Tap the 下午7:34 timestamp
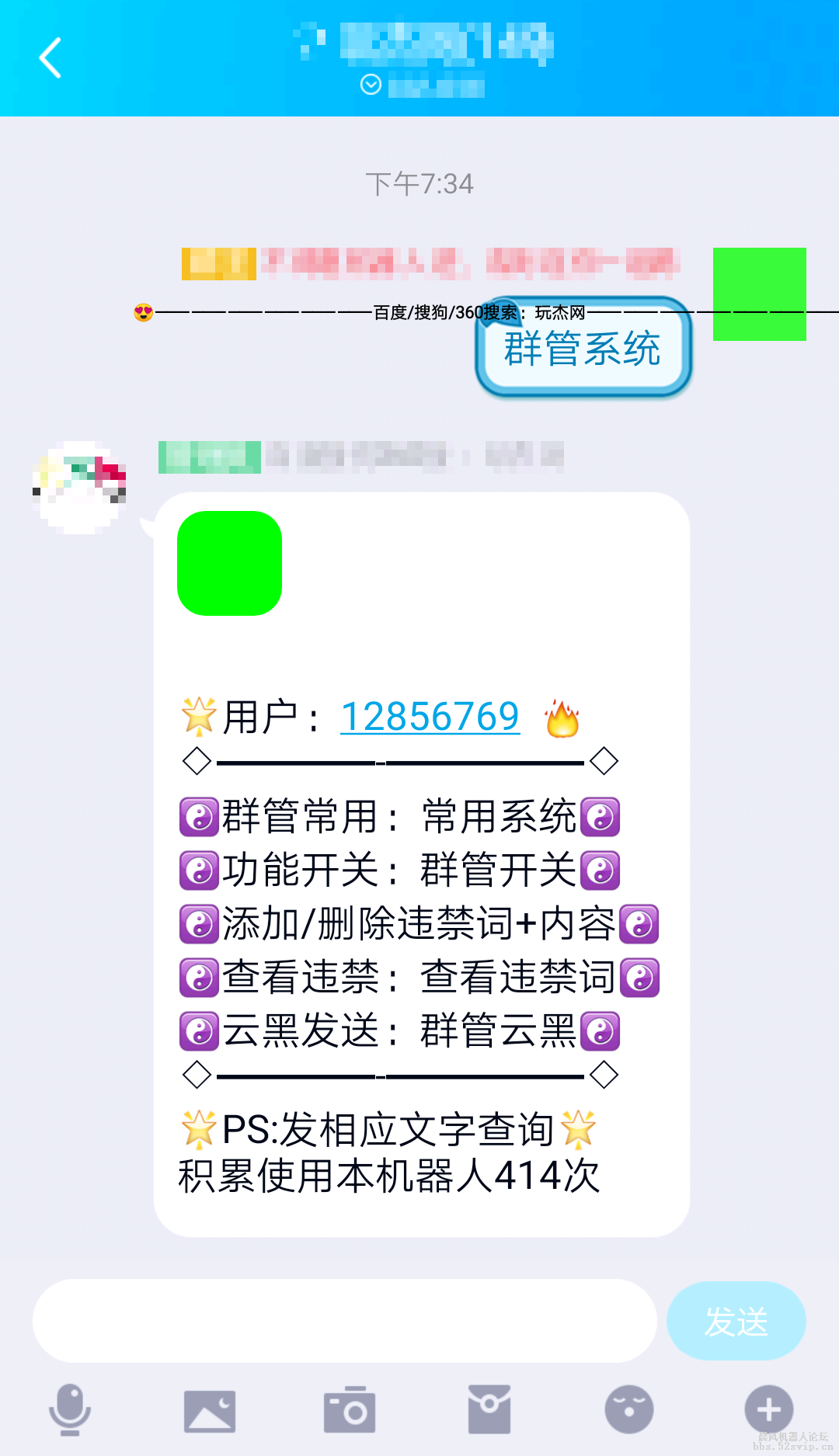 (419, 184)
